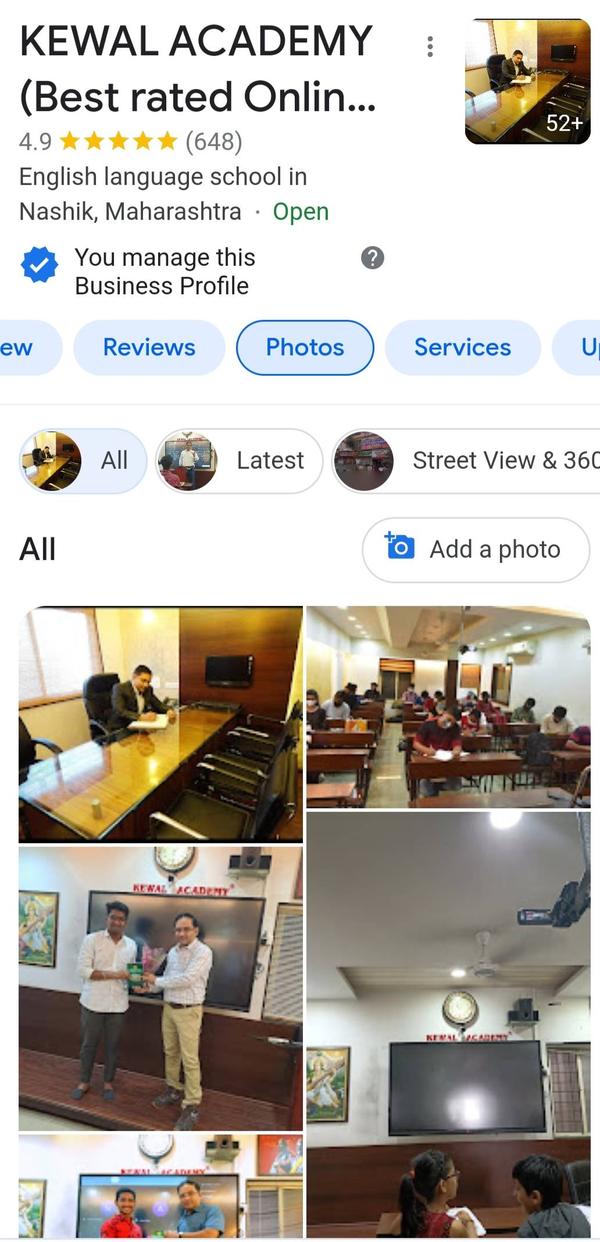Add a photo to the profile
Image resolution: width=600 pixels, height=1242 pixels.
pyautogui.click(x=475, y=549)
